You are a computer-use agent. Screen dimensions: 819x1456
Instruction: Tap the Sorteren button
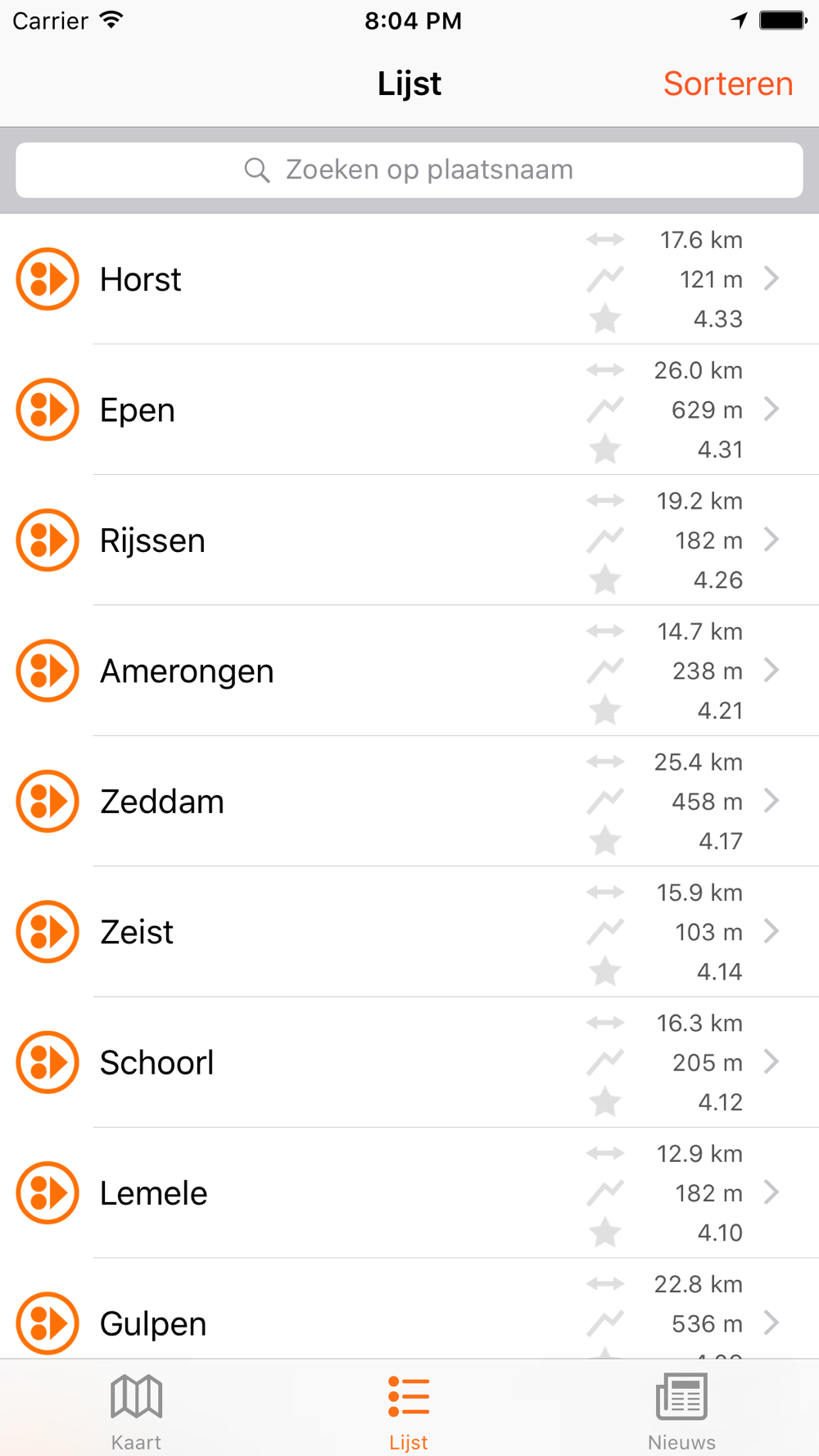[x=727, y=84]
